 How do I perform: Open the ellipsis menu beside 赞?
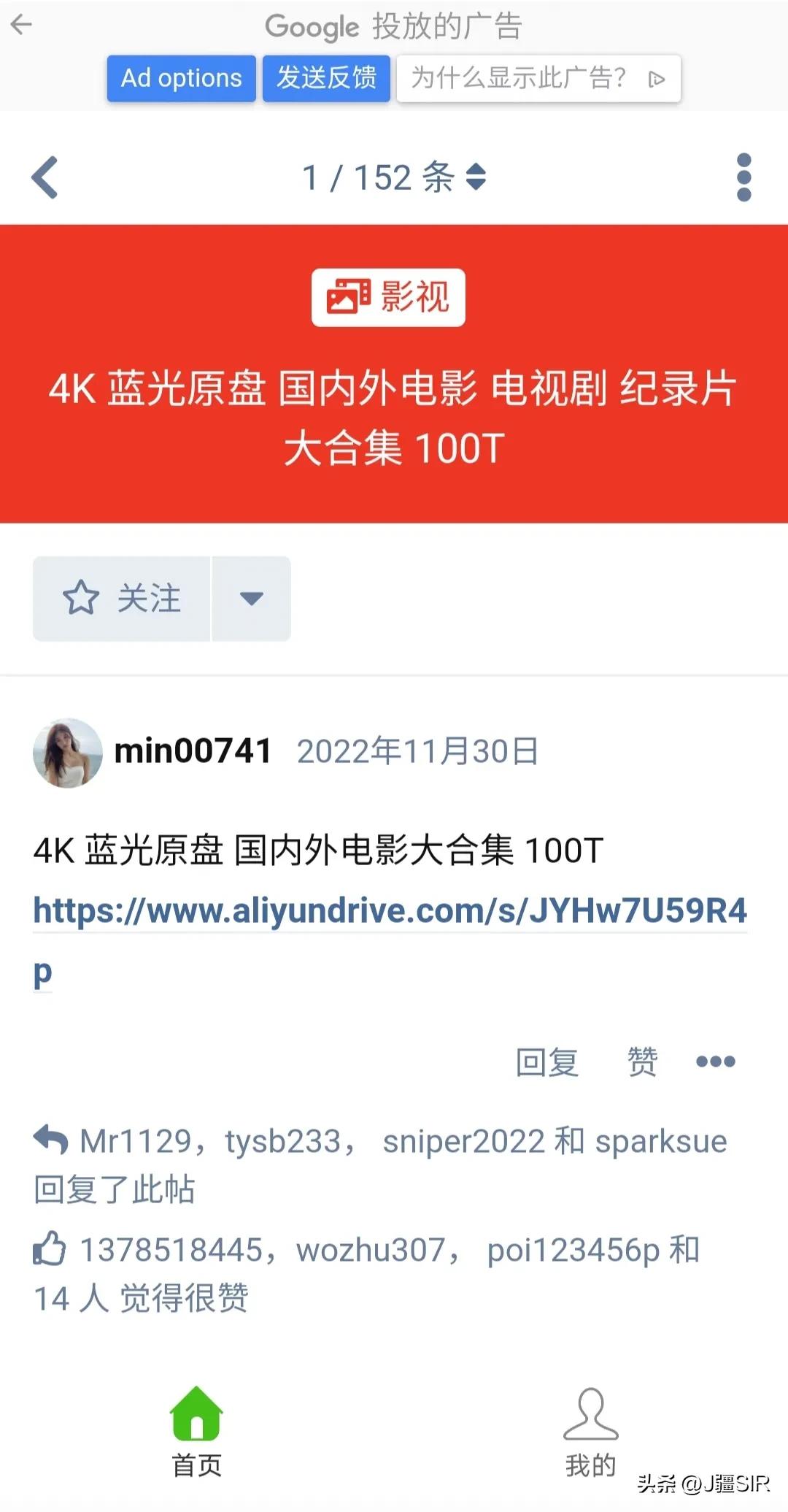click(715, 1061)
